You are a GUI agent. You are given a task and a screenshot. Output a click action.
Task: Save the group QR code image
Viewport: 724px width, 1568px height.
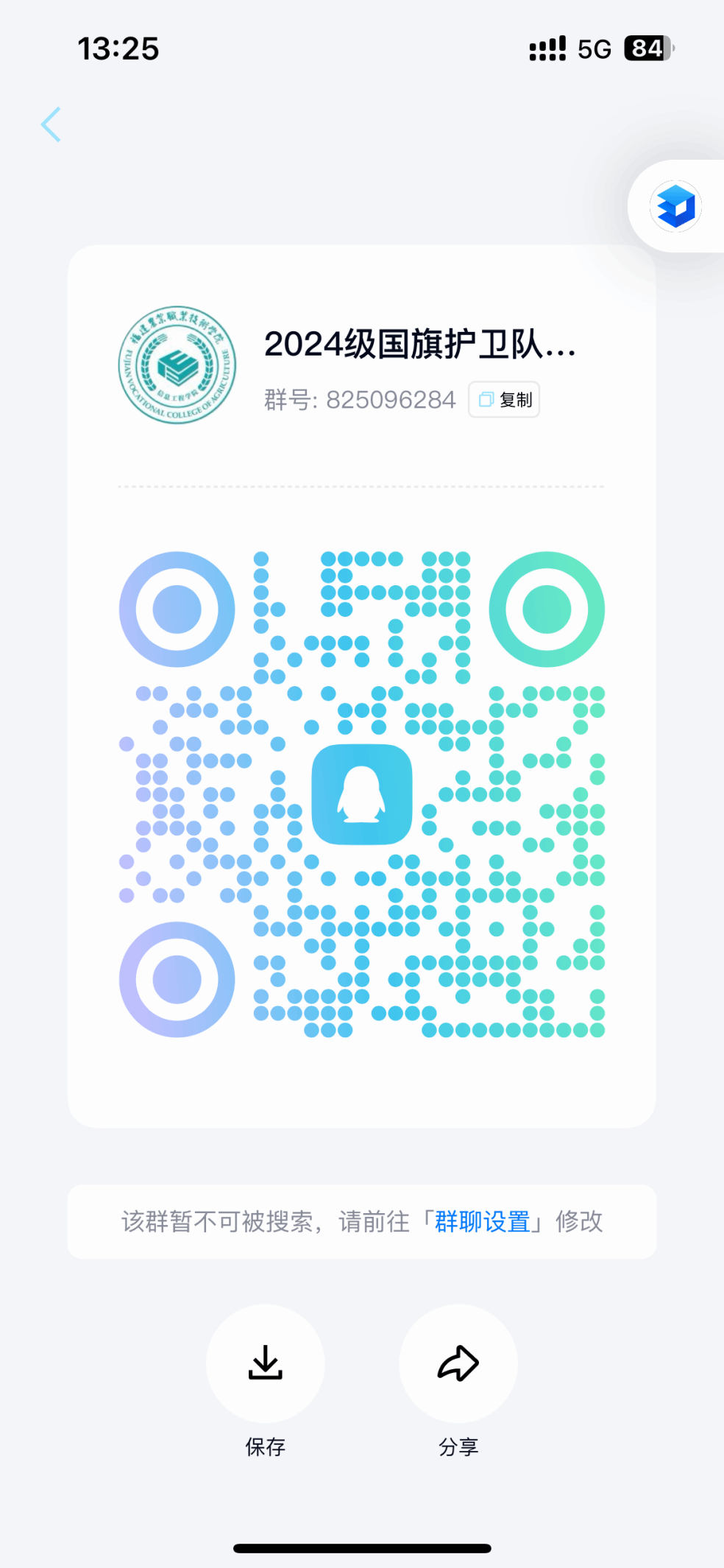pos(265,1363)
